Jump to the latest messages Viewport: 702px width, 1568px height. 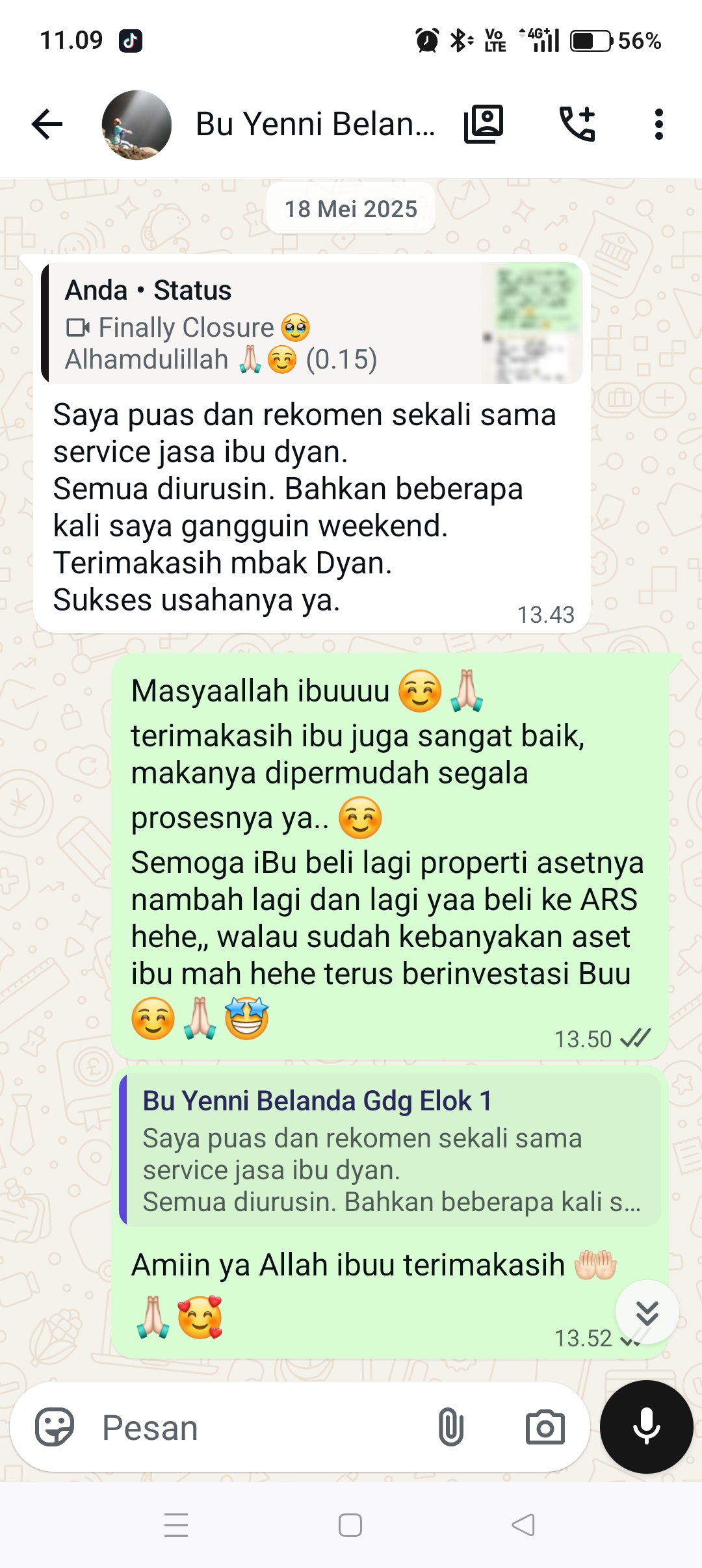pyautogui.click(x=647, y=1313)
